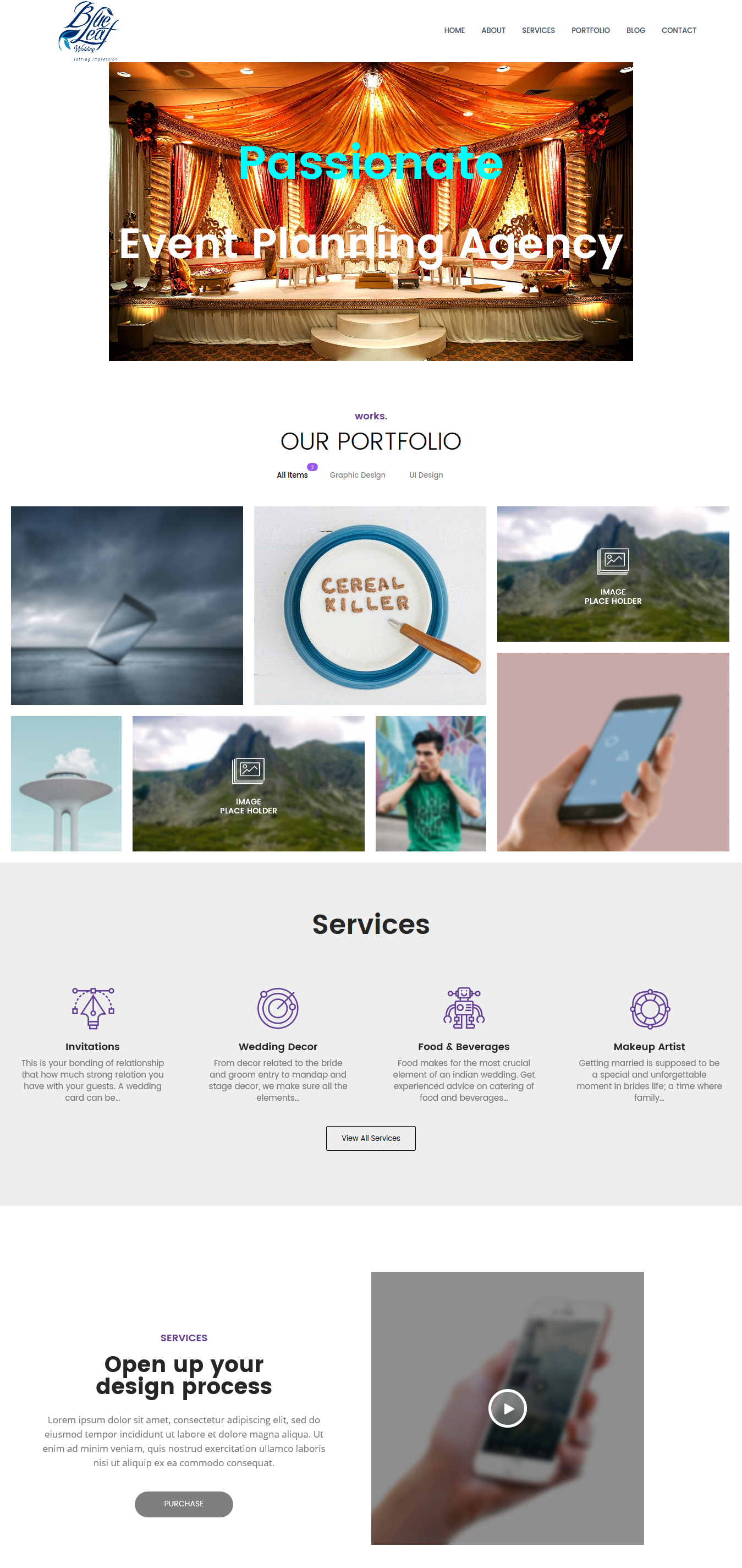Image resolution: width=742 pixels, height=1568 pixels.
Task: Tap View All Services button
Action: [x=371, y=1138]
